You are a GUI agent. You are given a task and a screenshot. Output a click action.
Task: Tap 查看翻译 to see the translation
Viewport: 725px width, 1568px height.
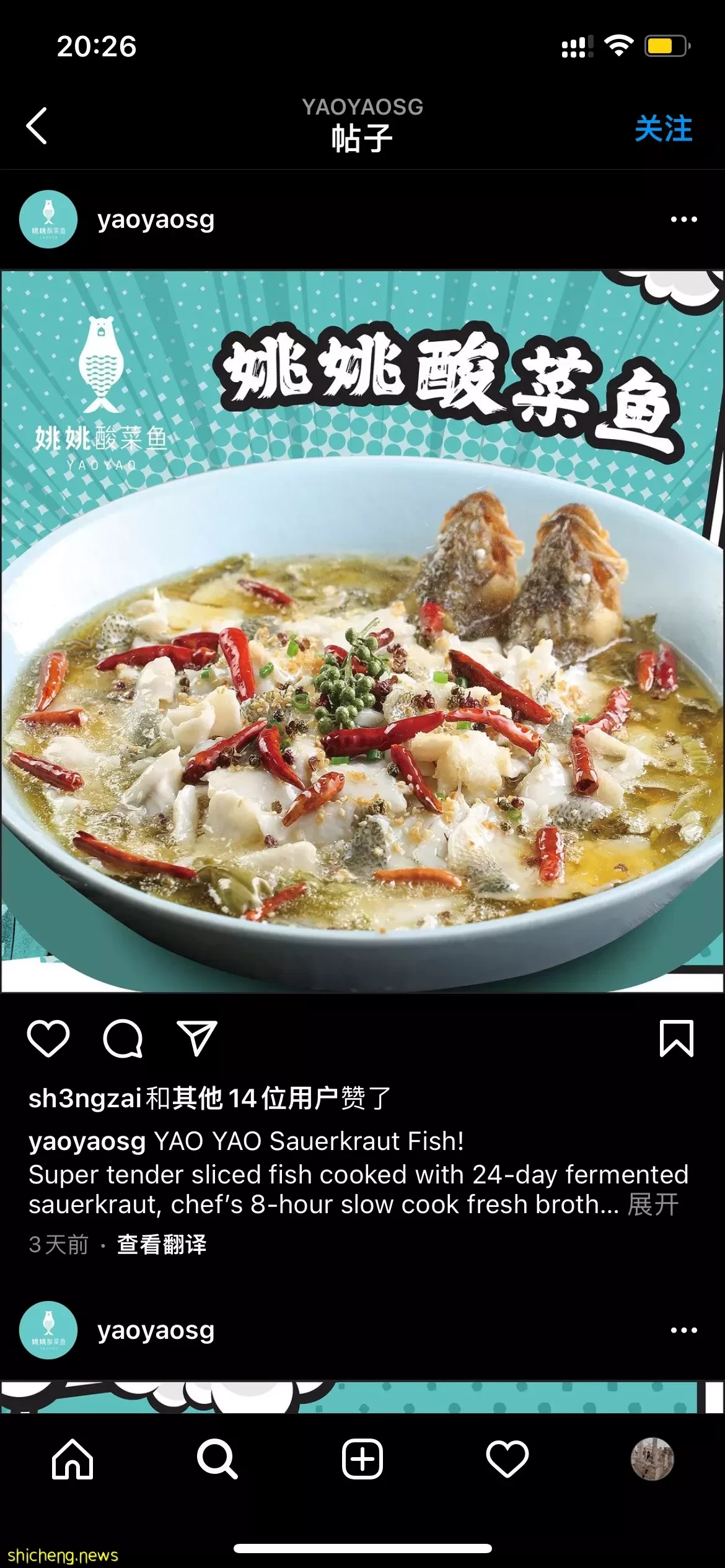[162, 1244]
